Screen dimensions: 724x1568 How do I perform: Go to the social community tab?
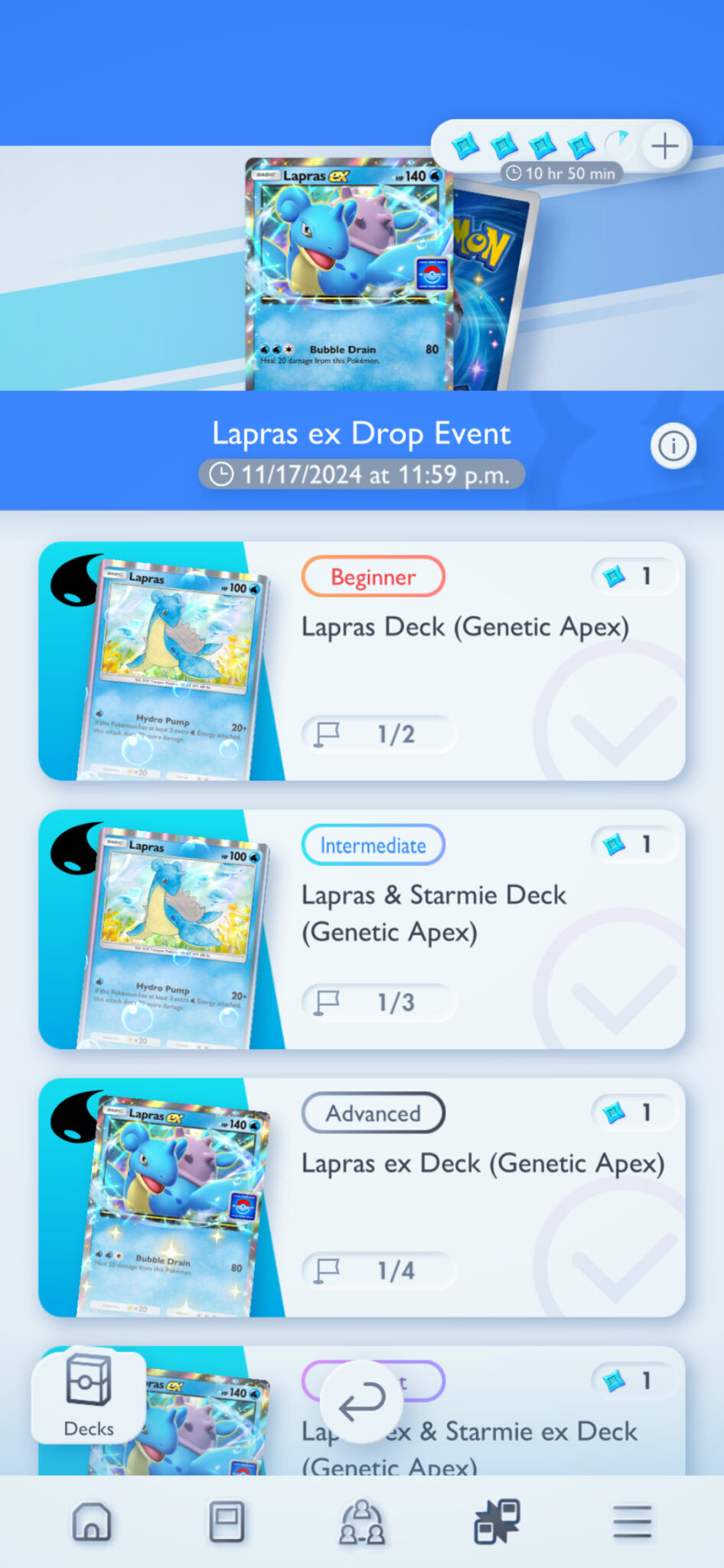[x=361, y=1521]
